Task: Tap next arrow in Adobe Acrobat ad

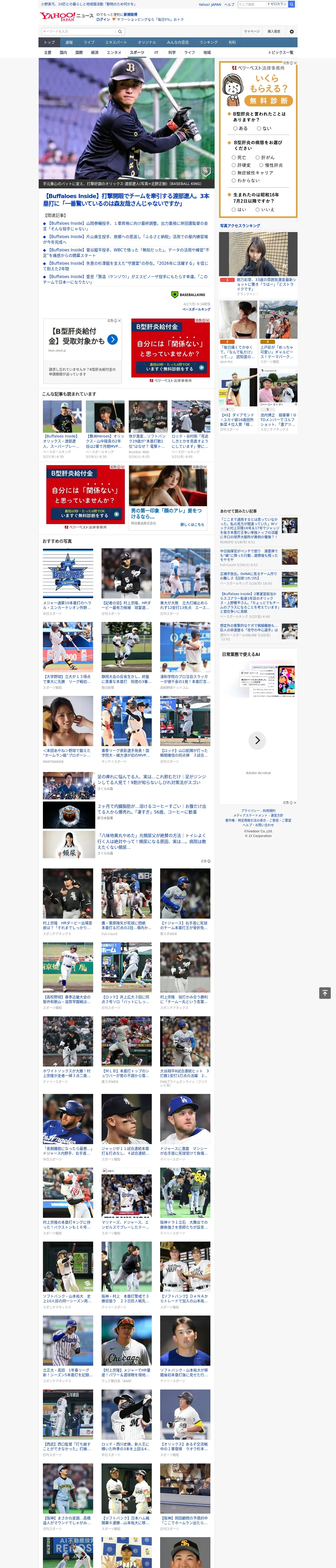Action: coord(257,740)
